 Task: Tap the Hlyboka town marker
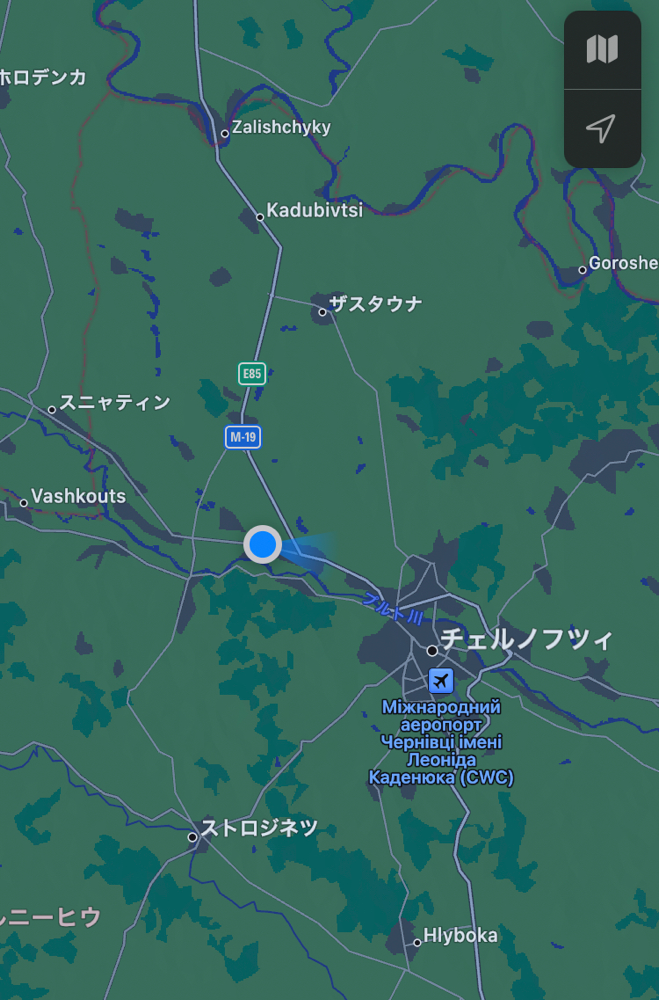[418, 942]
